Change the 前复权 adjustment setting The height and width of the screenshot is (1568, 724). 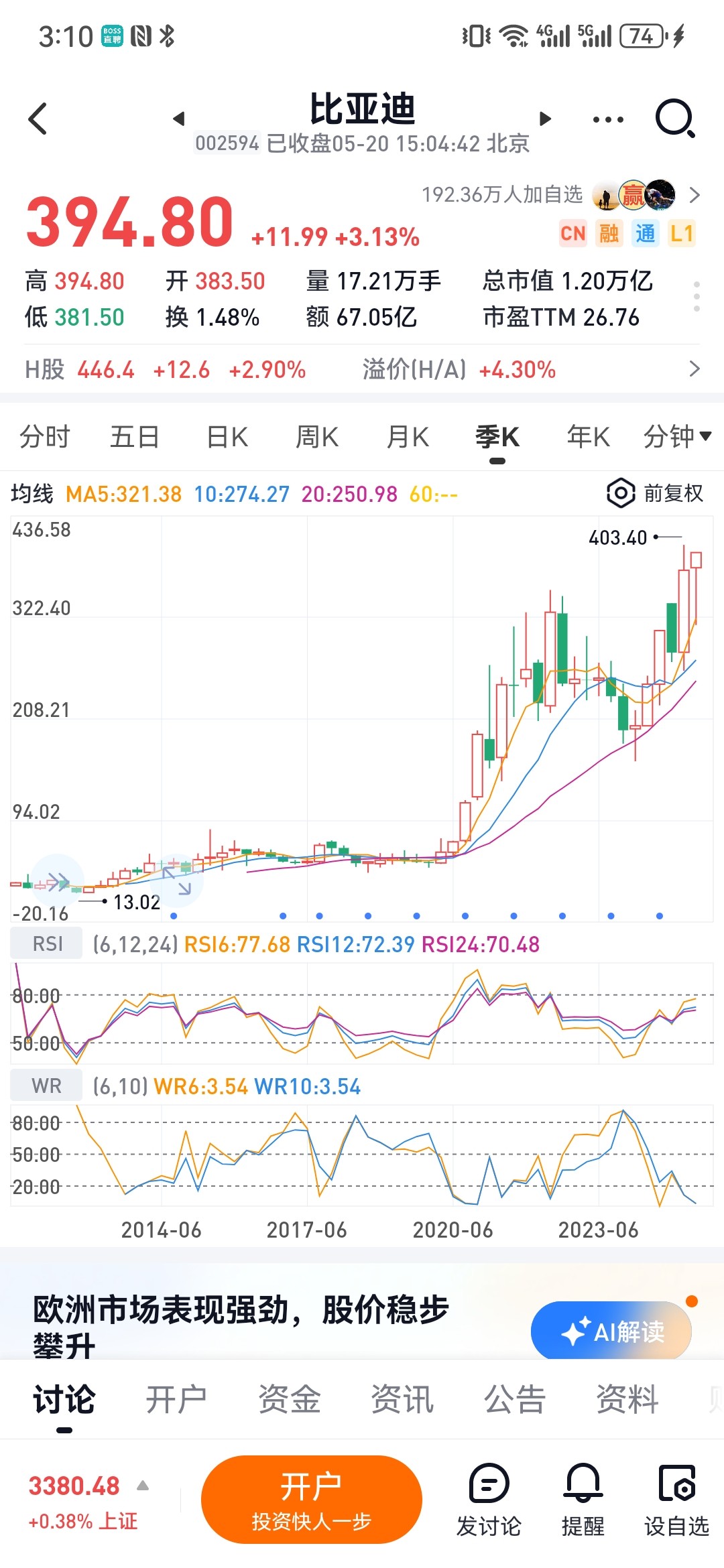pyautogui.click(x=655, y=494)
